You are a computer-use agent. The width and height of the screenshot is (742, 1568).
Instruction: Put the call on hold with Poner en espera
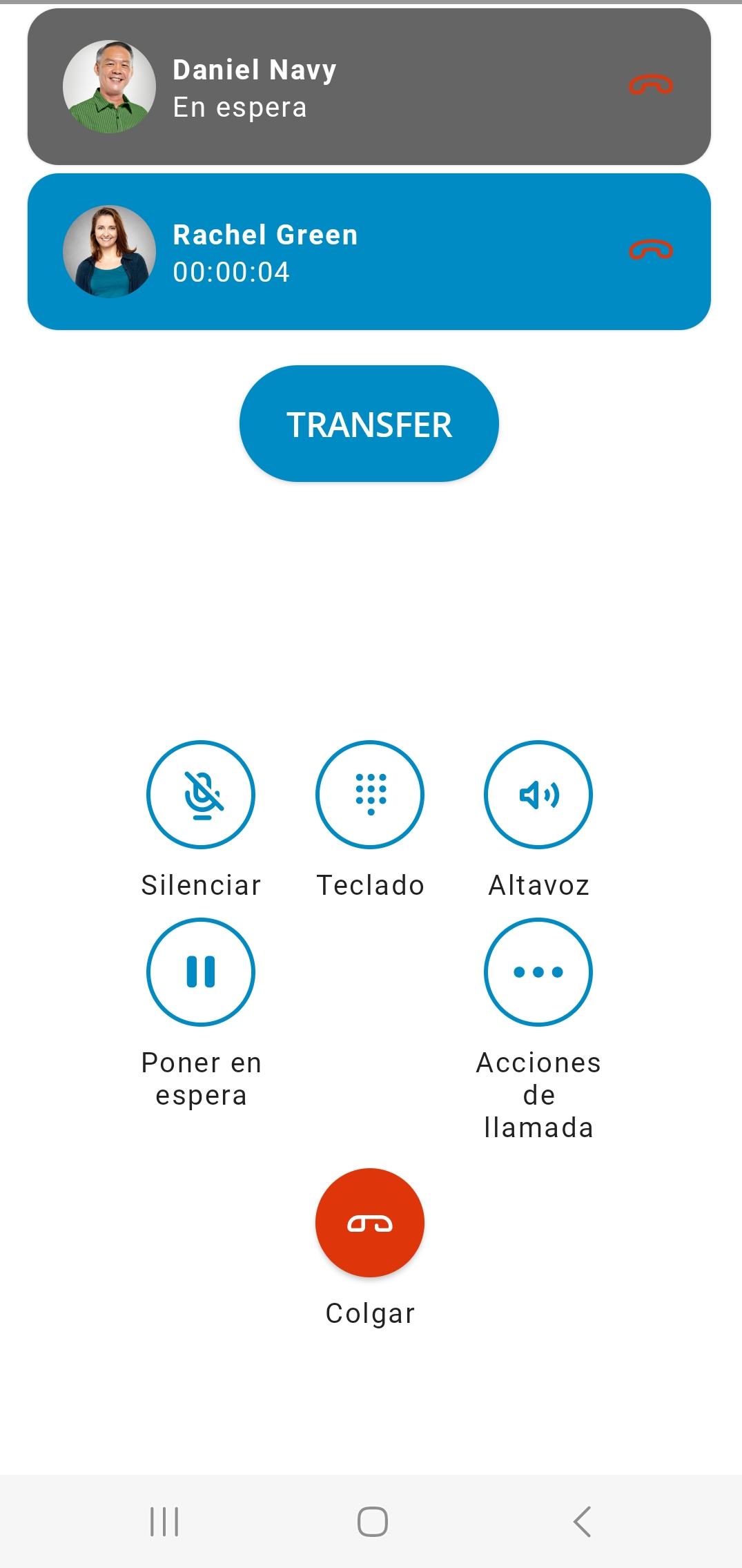(201, 972)
